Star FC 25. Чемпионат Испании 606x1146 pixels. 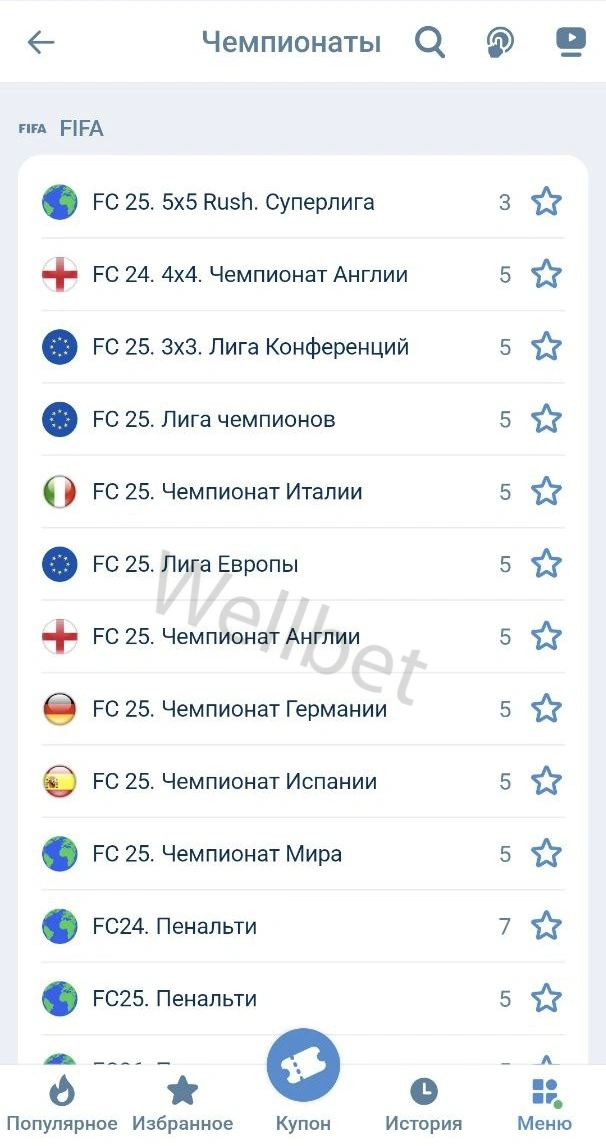[x=546, y=781]
